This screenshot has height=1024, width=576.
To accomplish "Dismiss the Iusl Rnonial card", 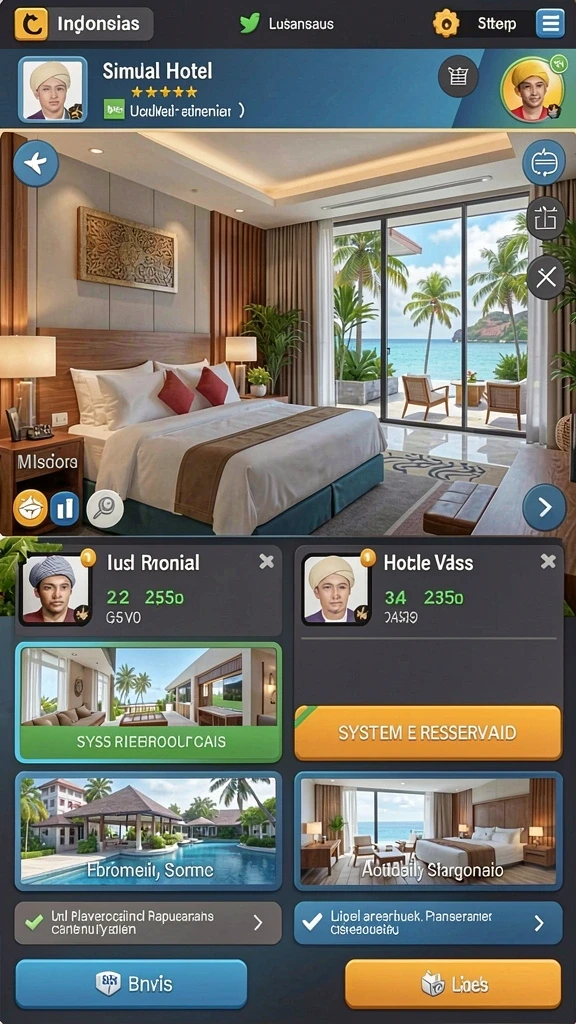I will click(x=266, y=562).
